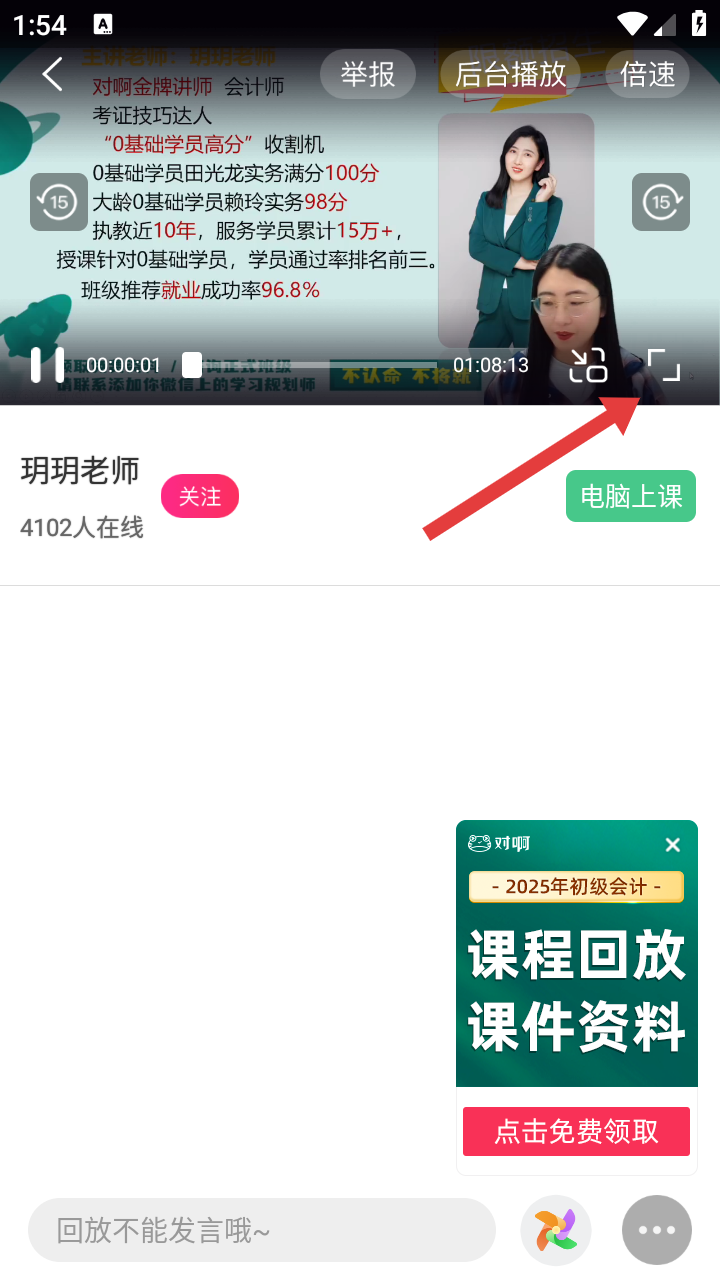
Task: Tap the 电脑上课 button
Action: tap(631, 496)
